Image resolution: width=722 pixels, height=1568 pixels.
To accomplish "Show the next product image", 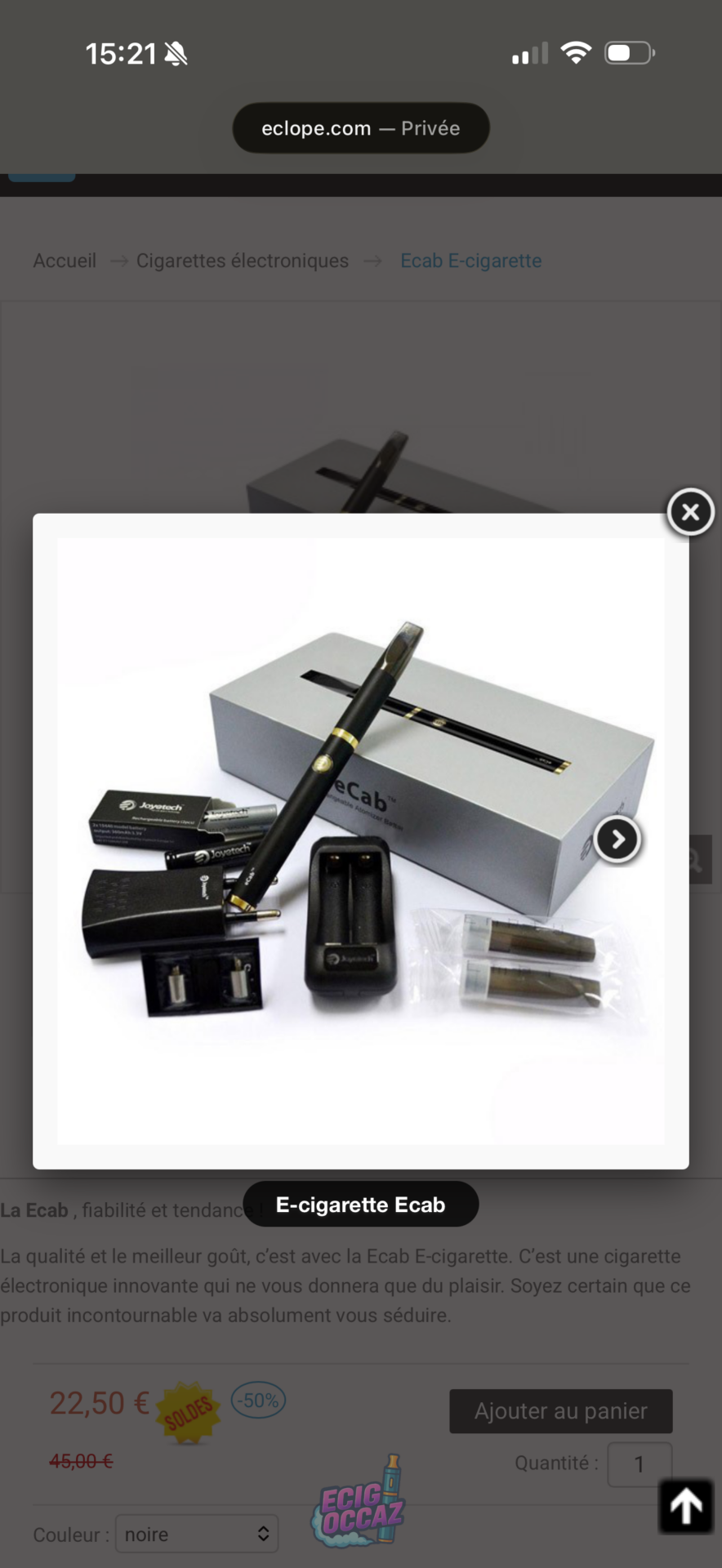I will coord(617,839).
